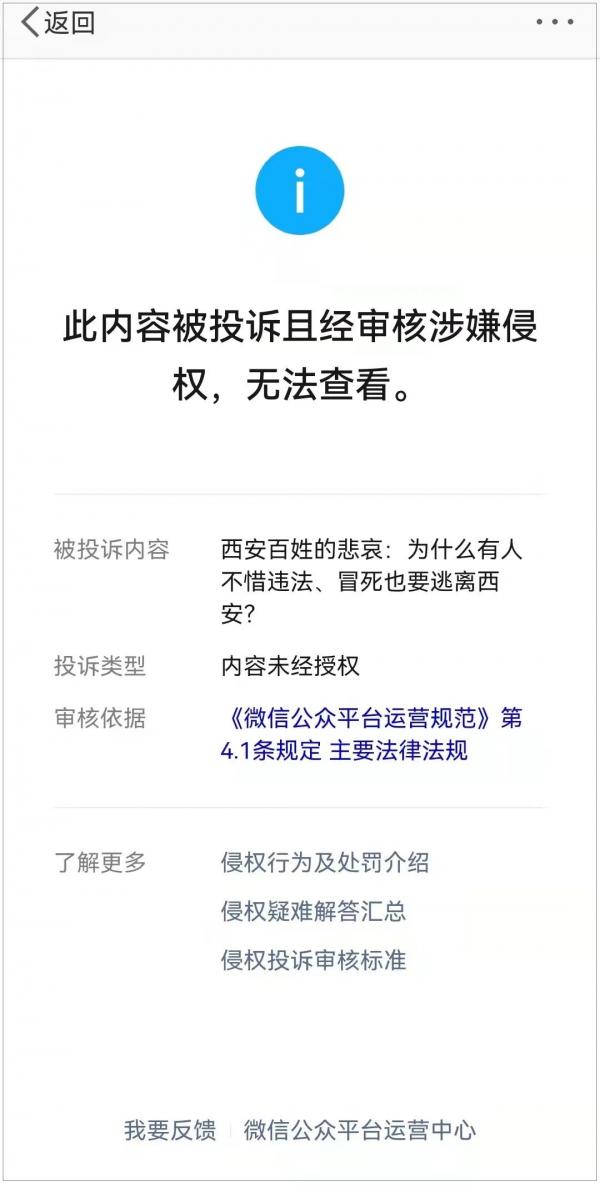Open the three-dot overflow menu

554,22
